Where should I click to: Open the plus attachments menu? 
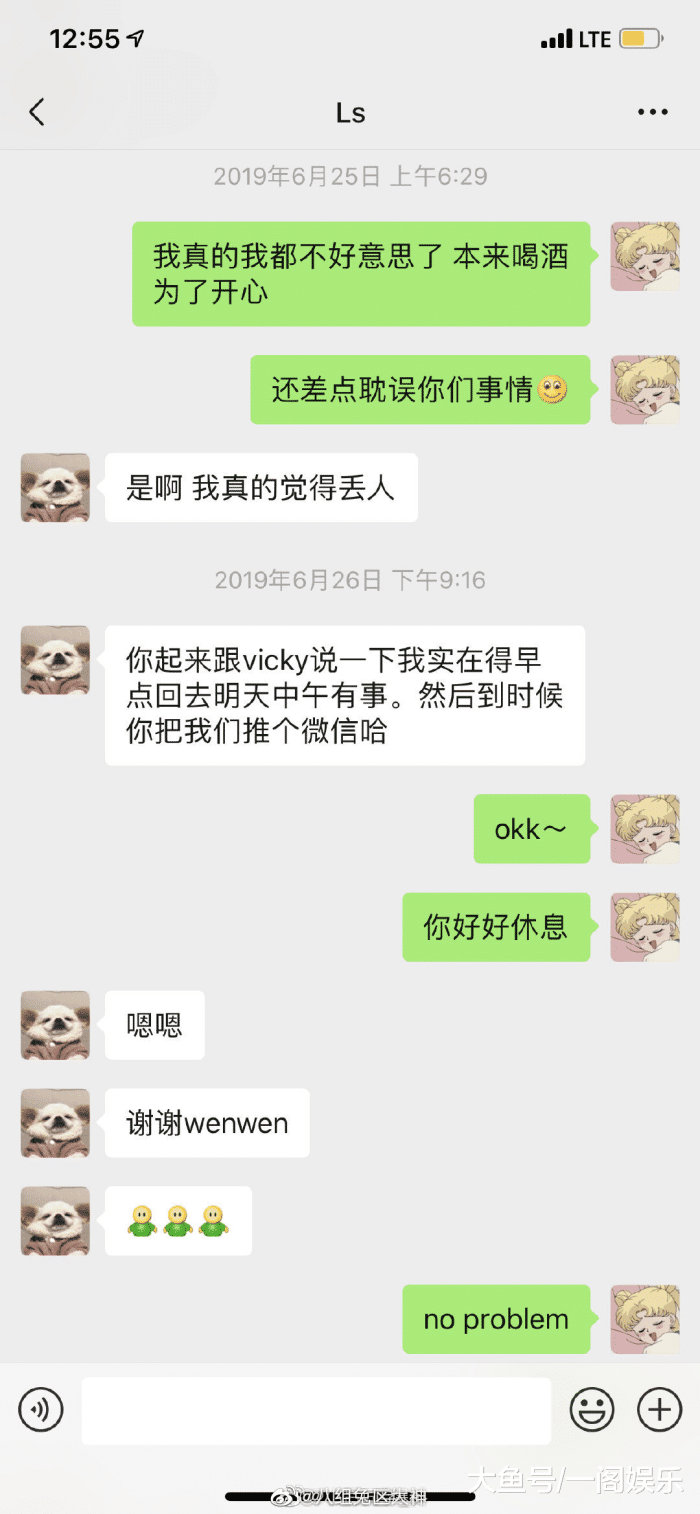[x=659, y=1410]
